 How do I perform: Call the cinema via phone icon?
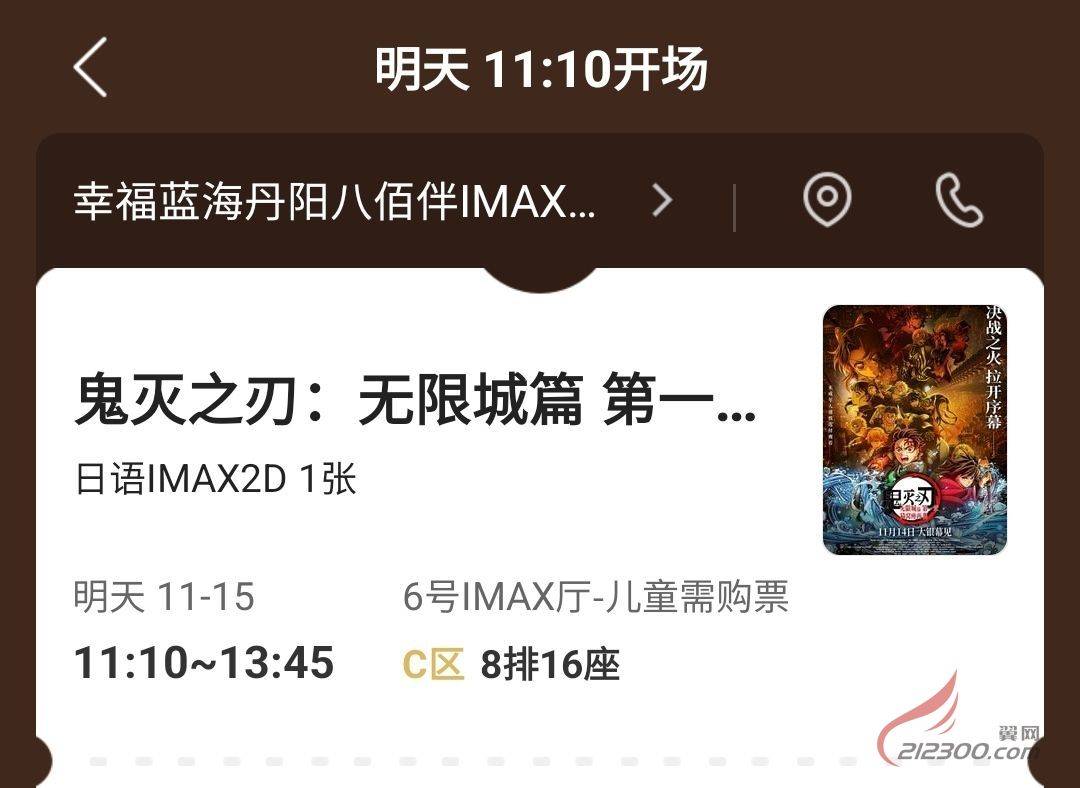pyautogui.click(x=958, y=201)
